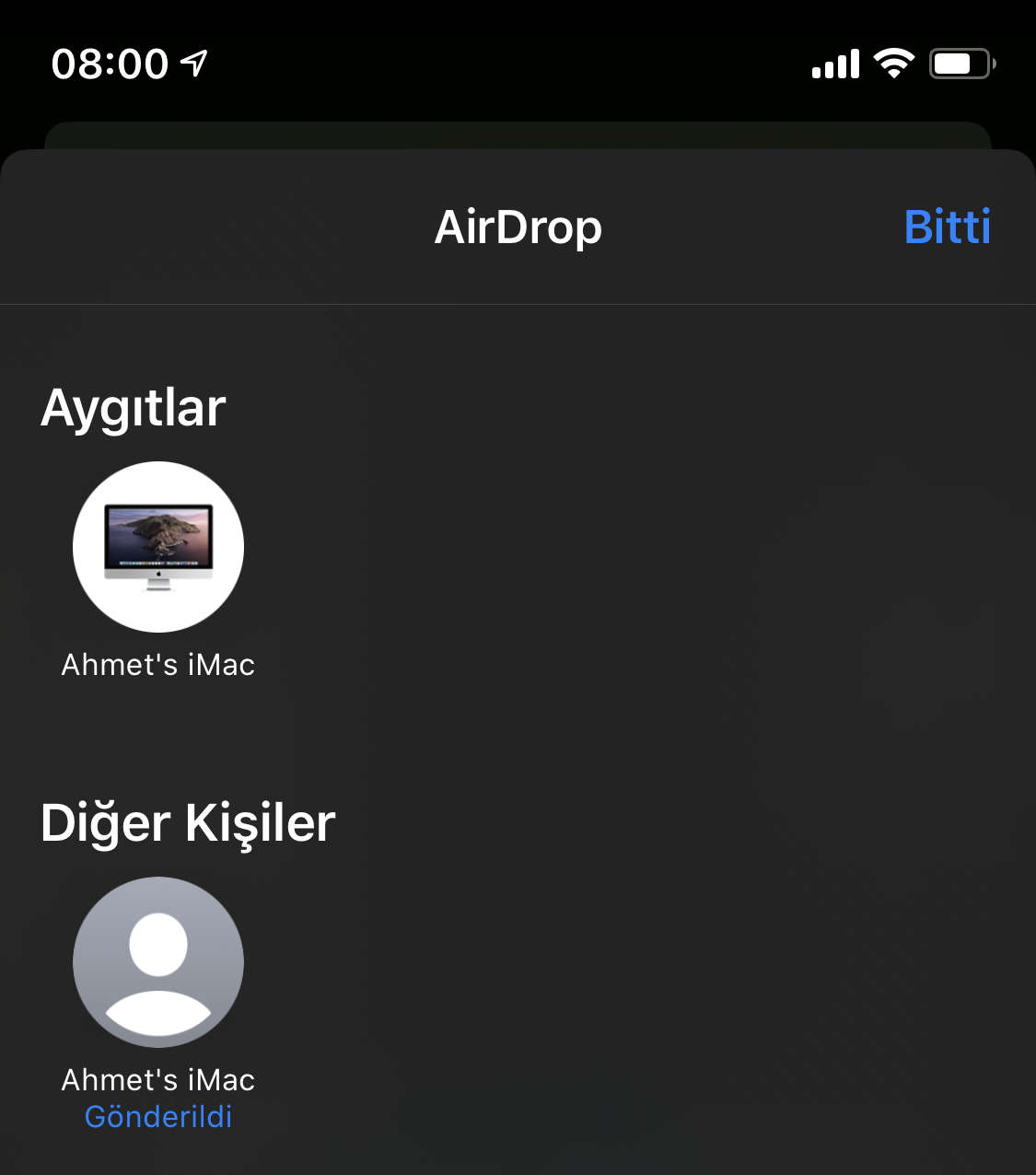Choose Ahmet's iMac under Diğer Kişiler
This screenshot has width=1036, height=1175.
158,962
